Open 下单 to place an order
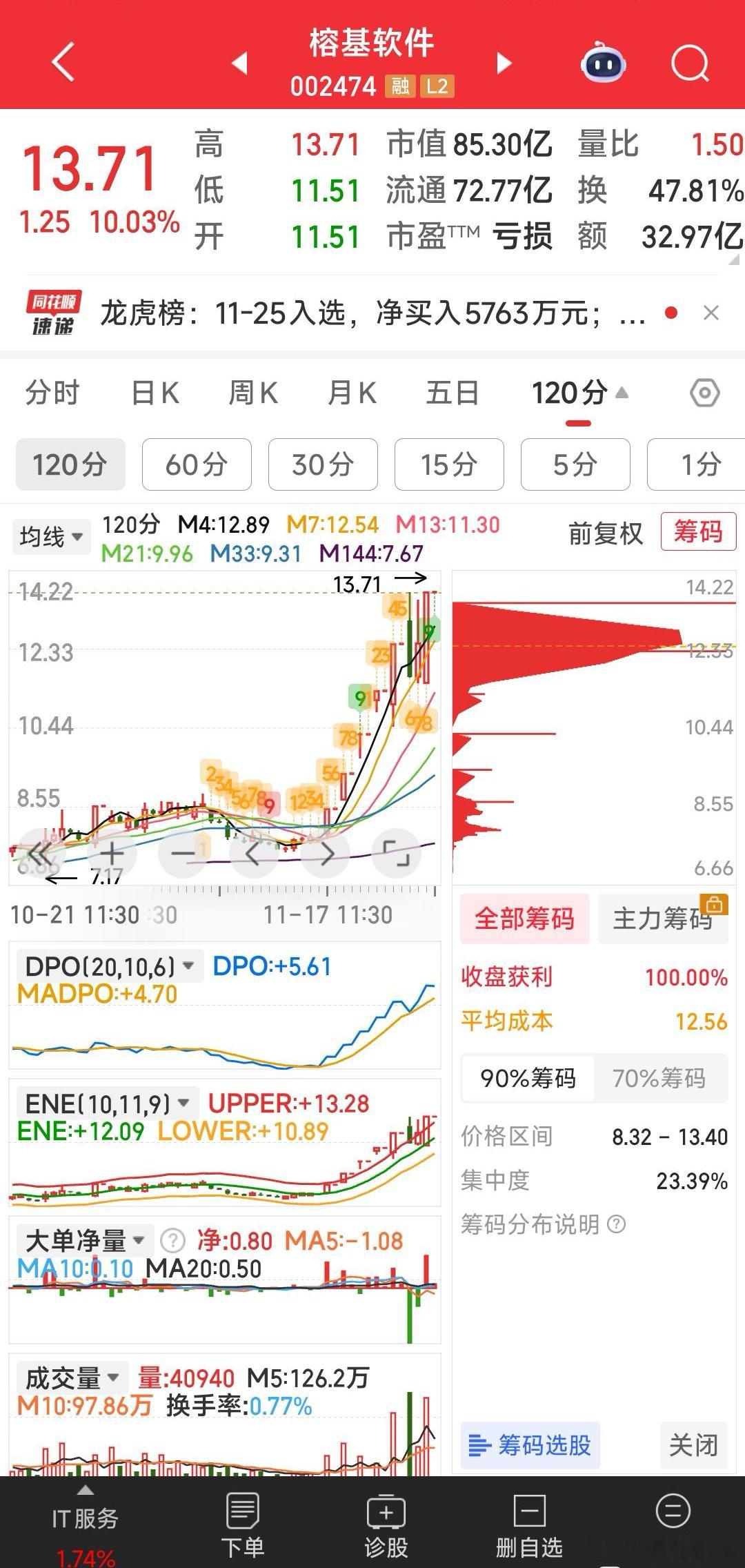The height and width of the screenshot is (1568, 745). [x=242, y=1525]
